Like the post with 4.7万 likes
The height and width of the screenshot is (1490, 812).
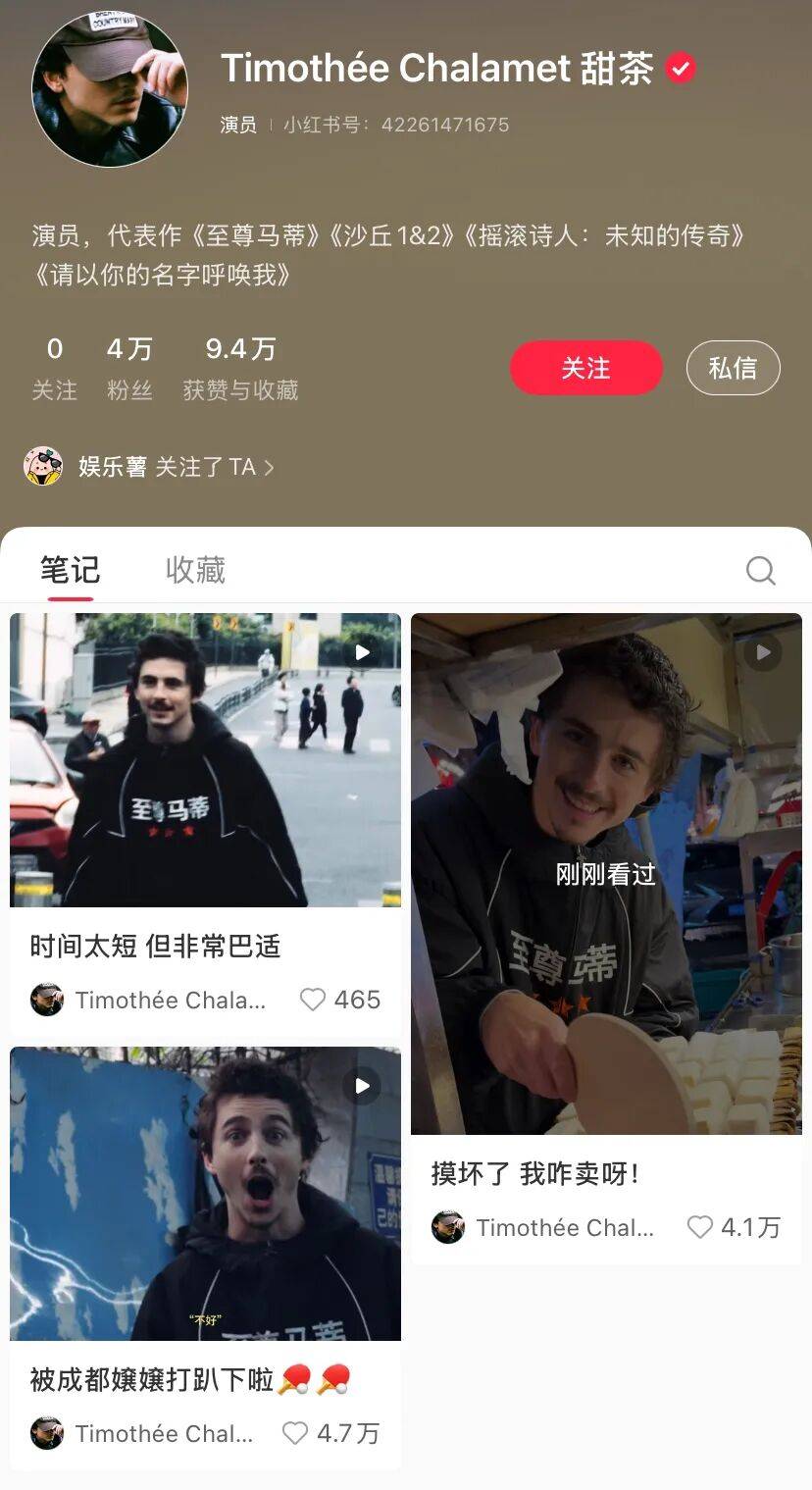(x=295, y=1433)
